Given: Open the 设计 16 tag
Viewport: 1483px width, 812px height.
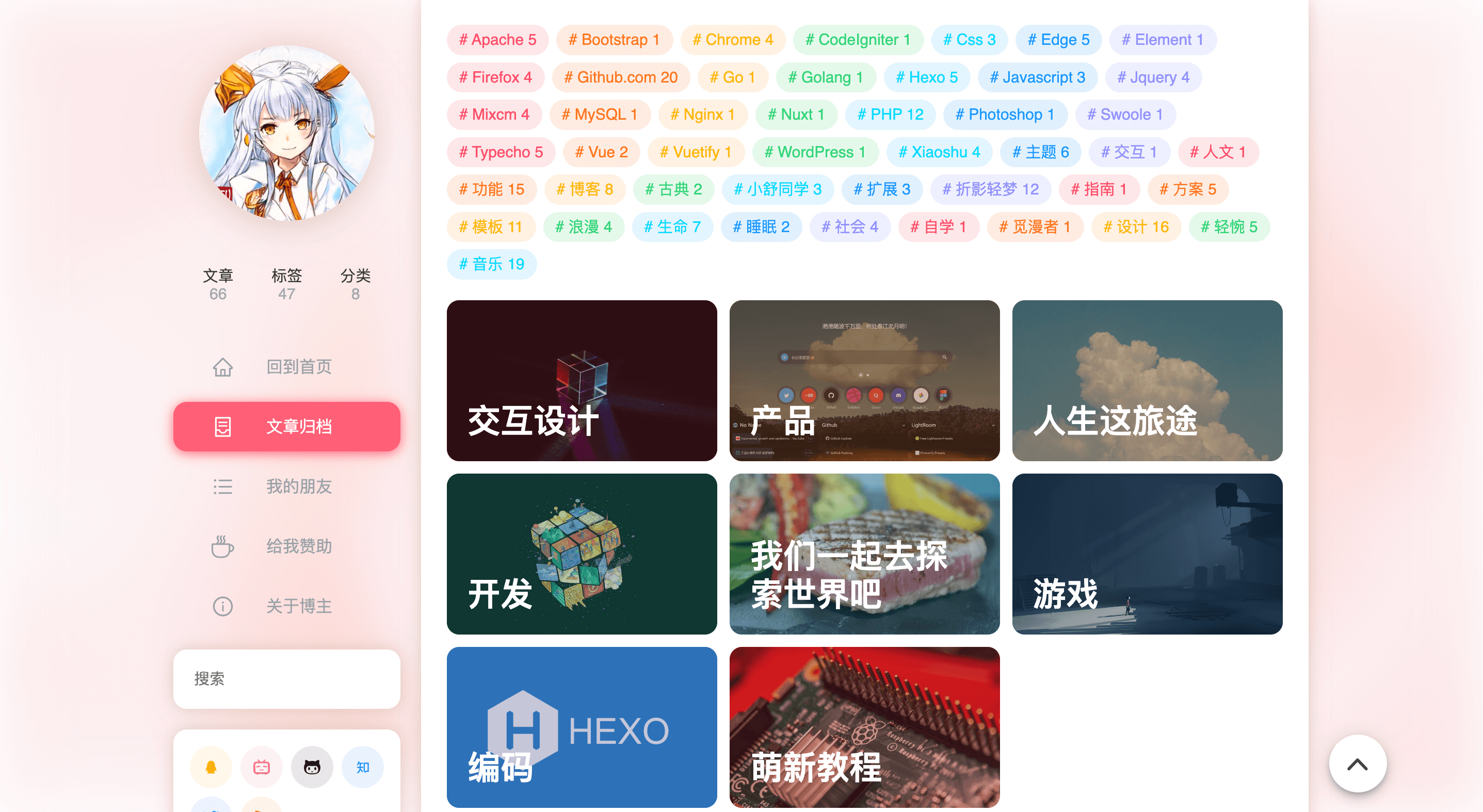Looking at the screenshot, I should coord(1135,227).
